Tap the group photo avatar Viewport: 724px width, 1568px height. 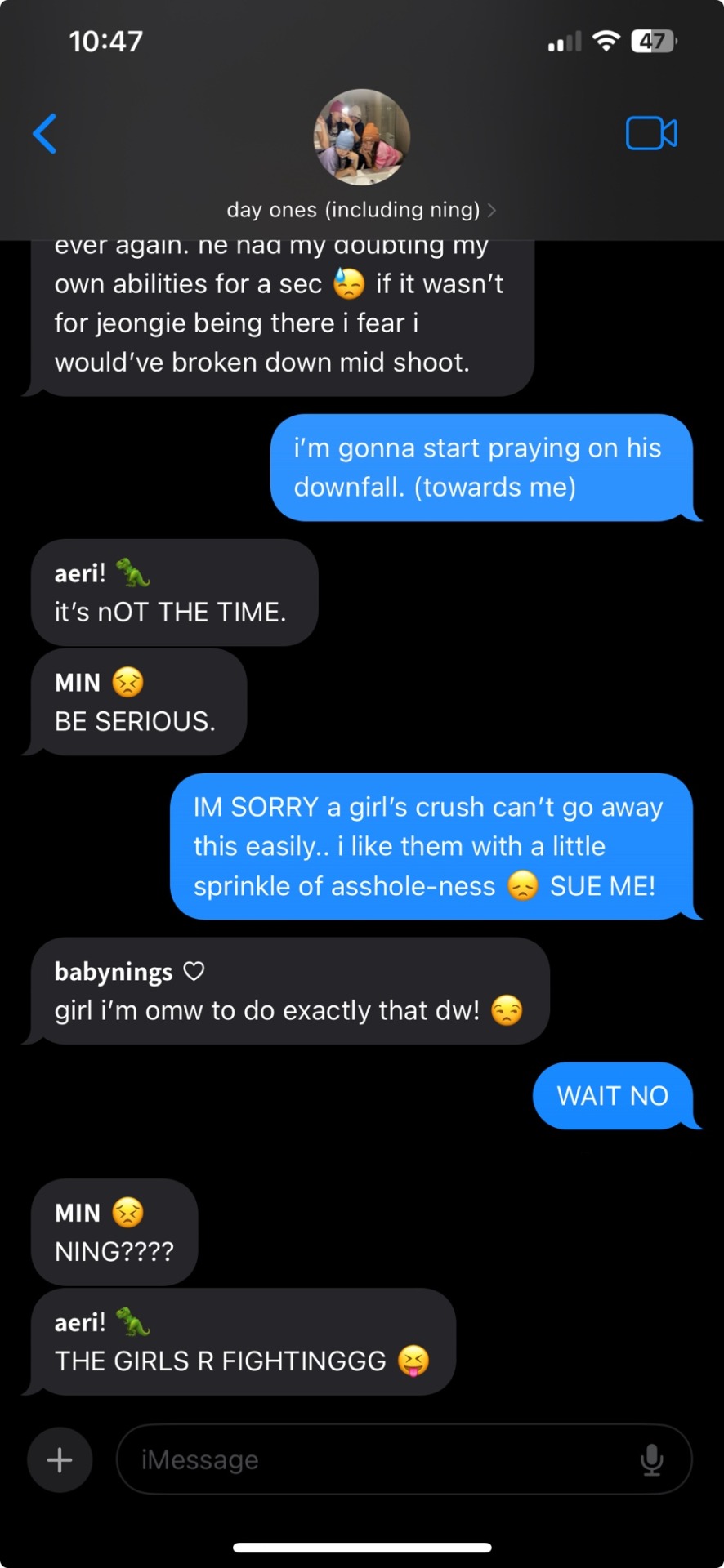[x=362, y=136]
